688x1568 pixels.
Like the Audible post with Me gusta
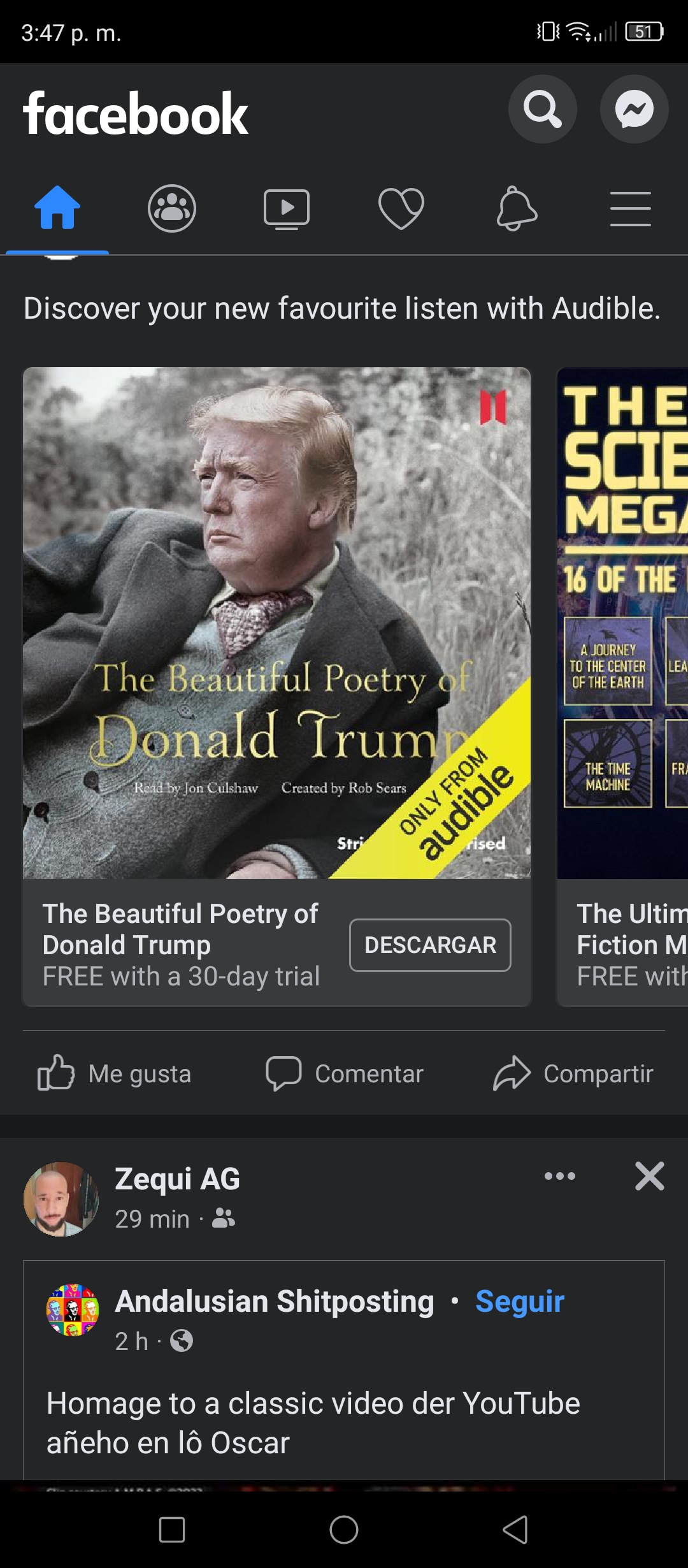coord(115,1073)
